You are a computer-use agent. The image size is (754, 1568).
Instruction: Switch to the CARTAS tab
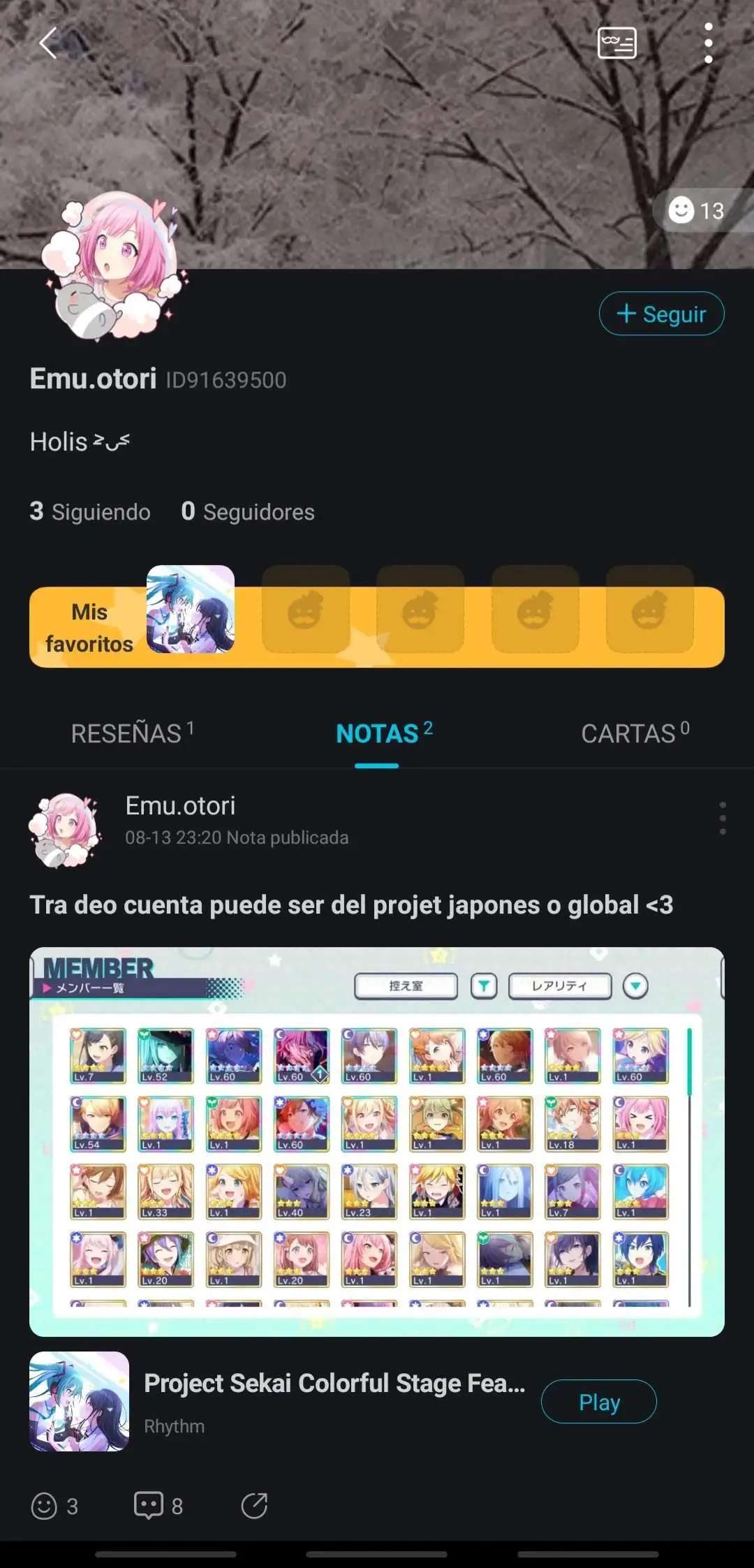634,733
